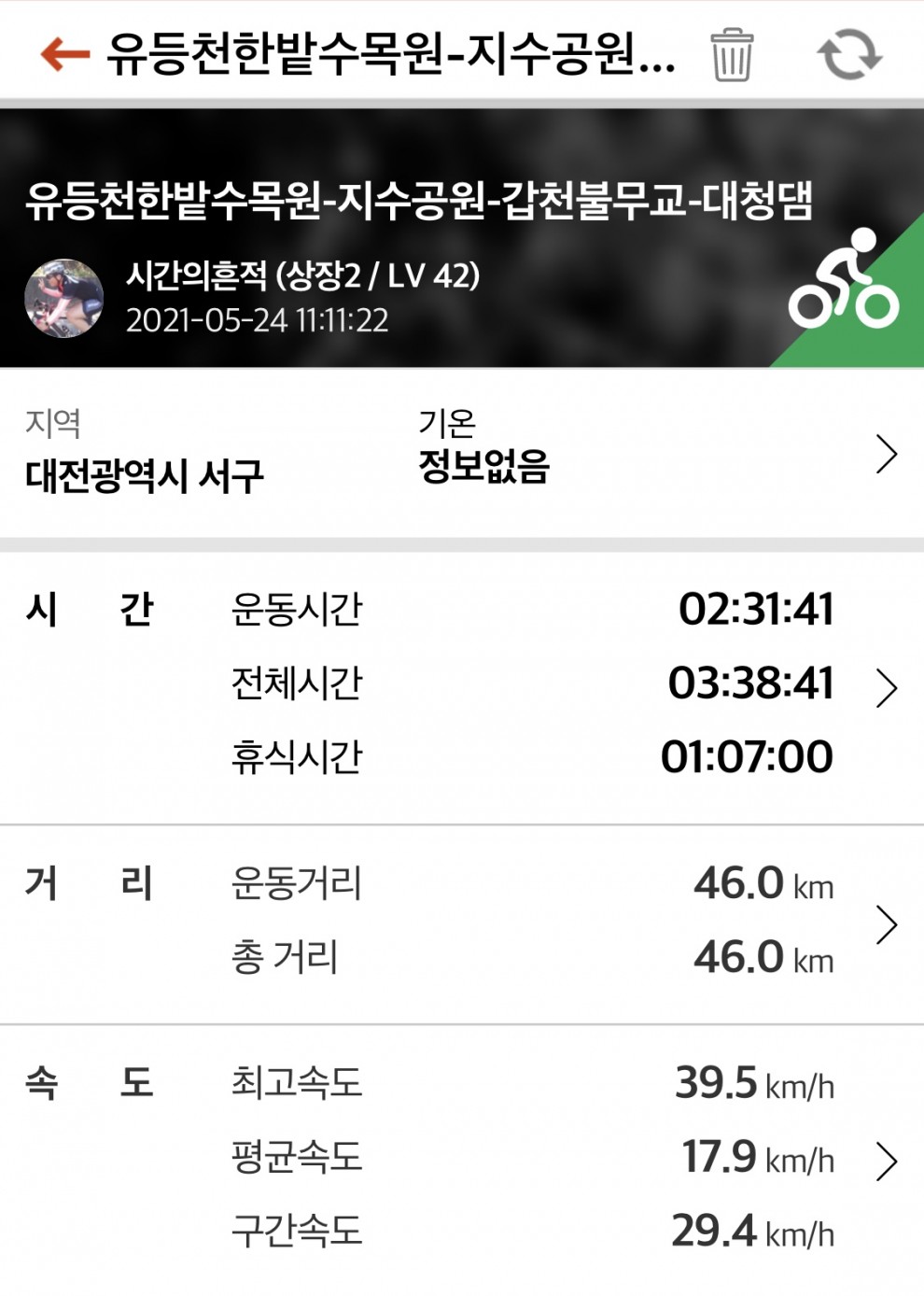Expand the 시간 section details
The image size is (924, 1296).
tap(886, 688)
